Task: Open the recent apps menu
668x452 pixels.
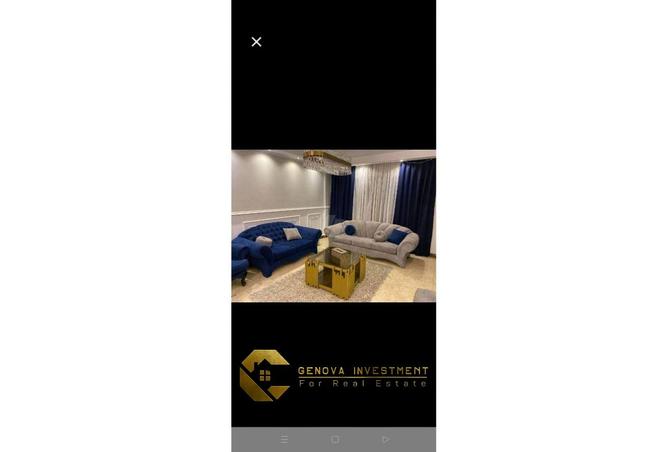Action: tap(284, 439)
